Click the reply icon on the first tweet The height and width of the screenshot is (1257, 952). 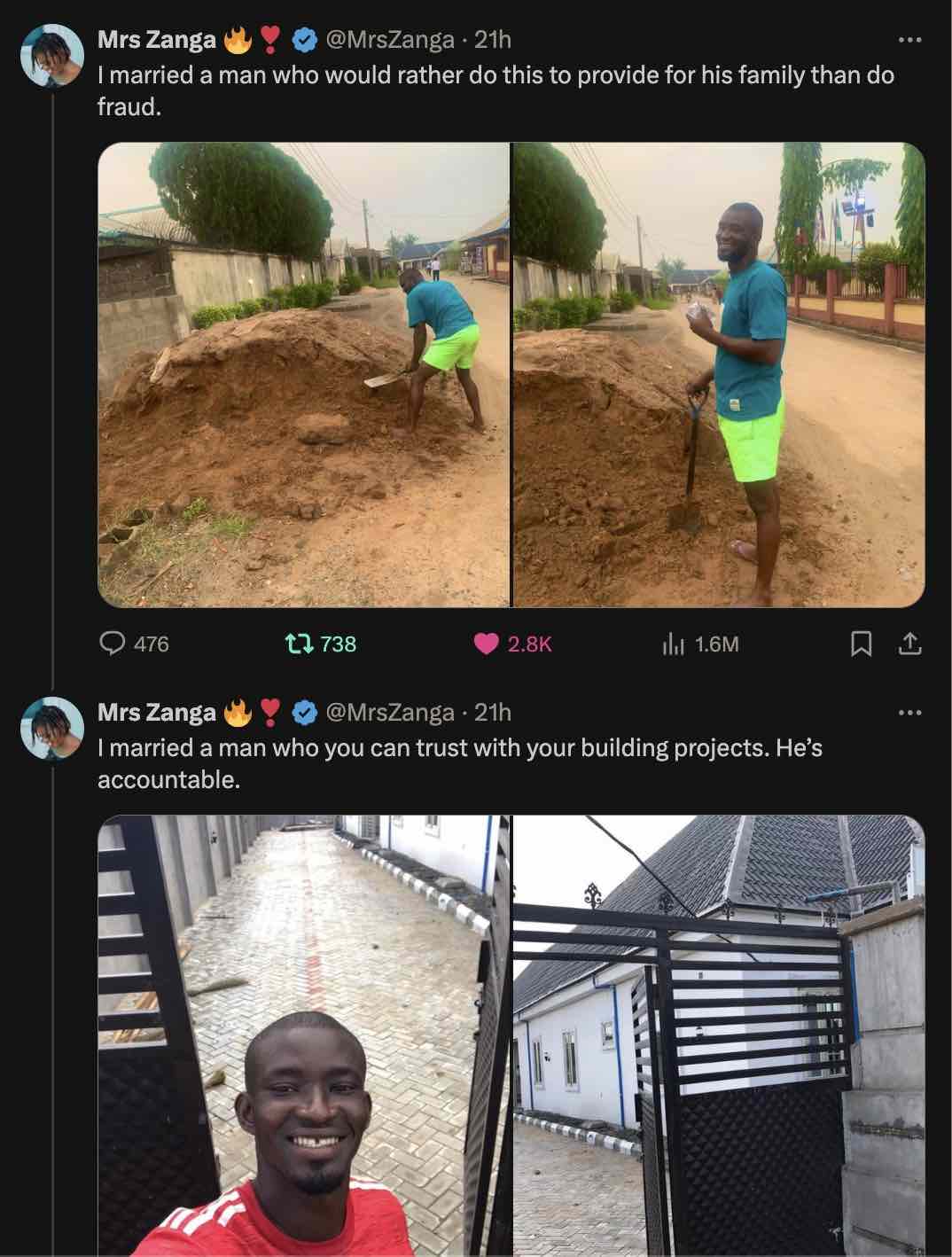pyautogui.click(x=114, y=645)
